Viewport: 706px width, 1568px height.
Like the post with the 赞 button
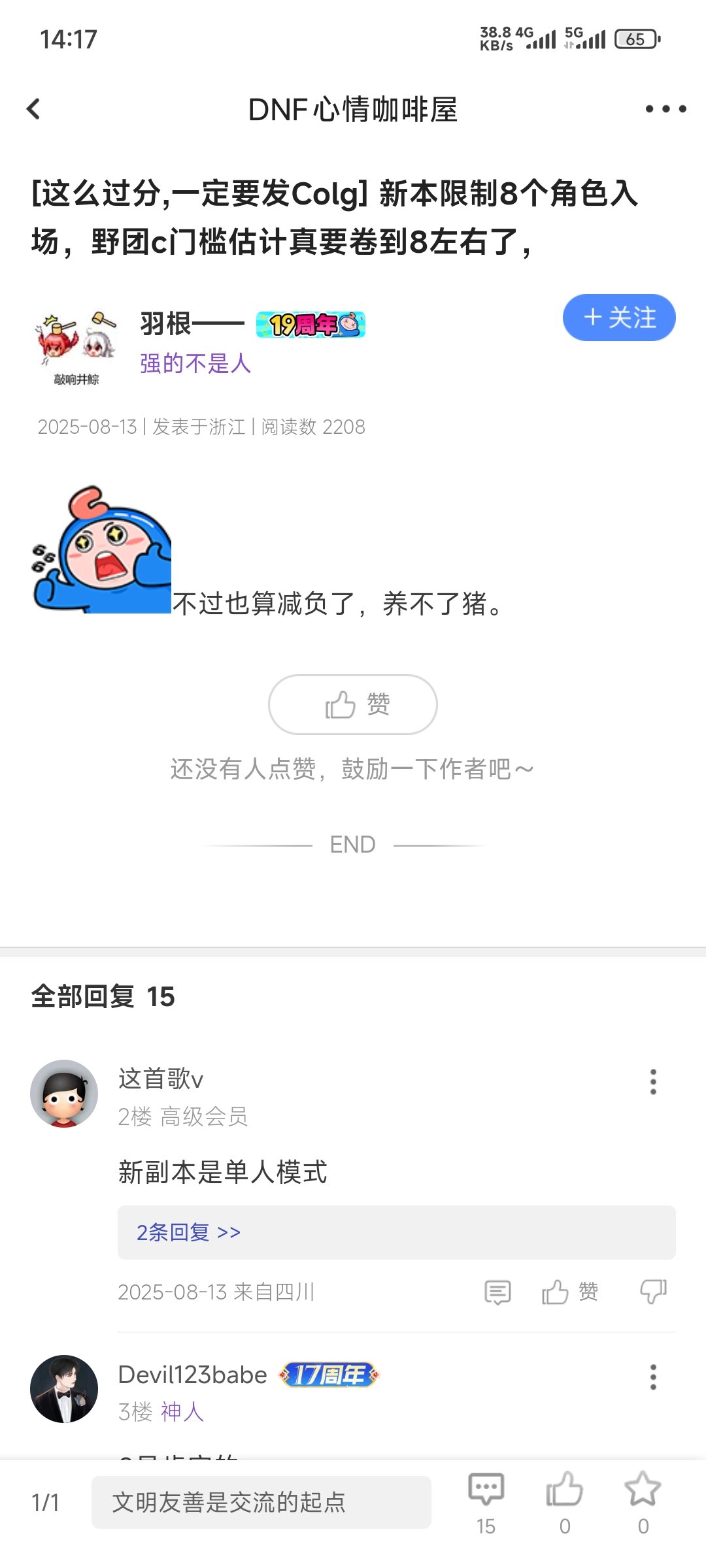click(353, 704)
